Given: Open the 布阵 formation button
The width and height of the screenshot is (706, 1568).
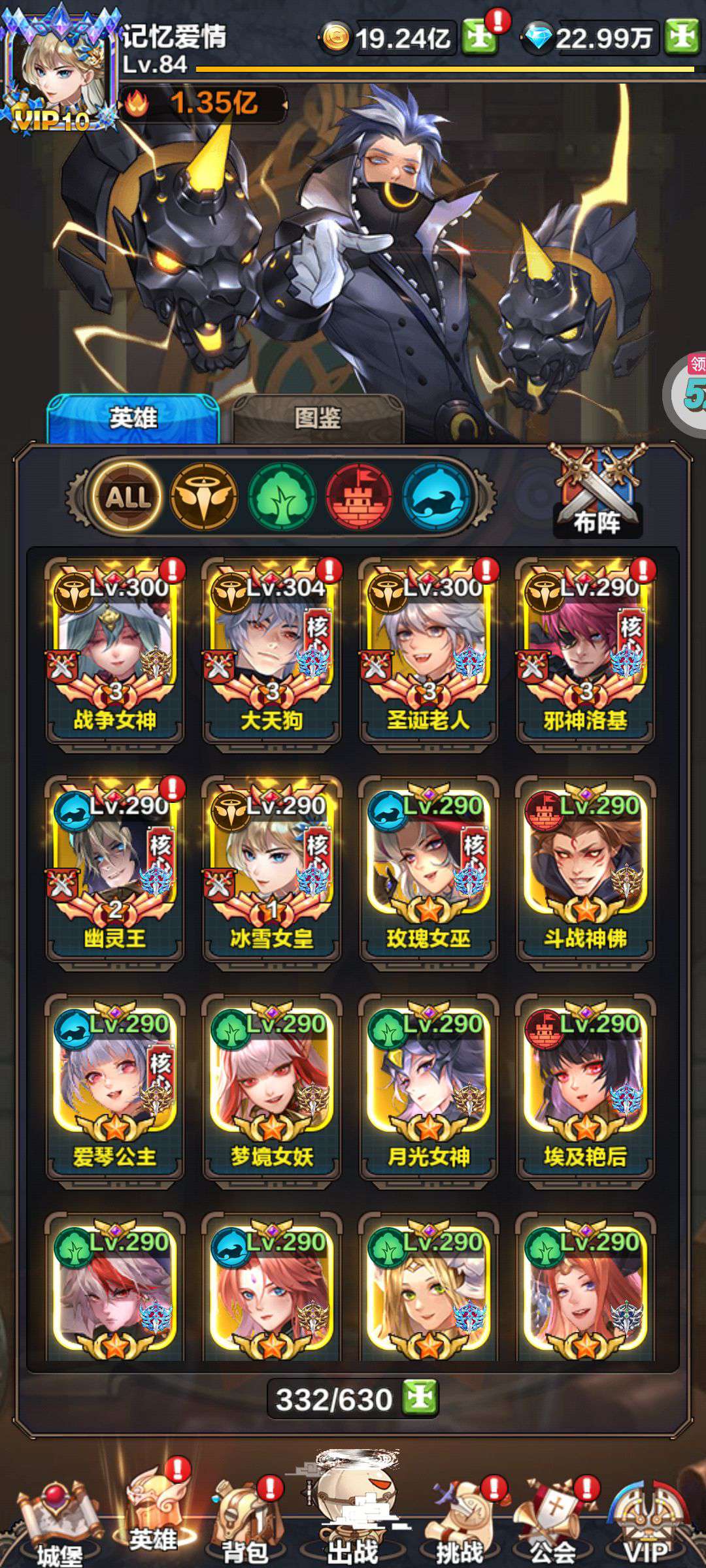Looking at the screenshot, I should coord(597,491).
